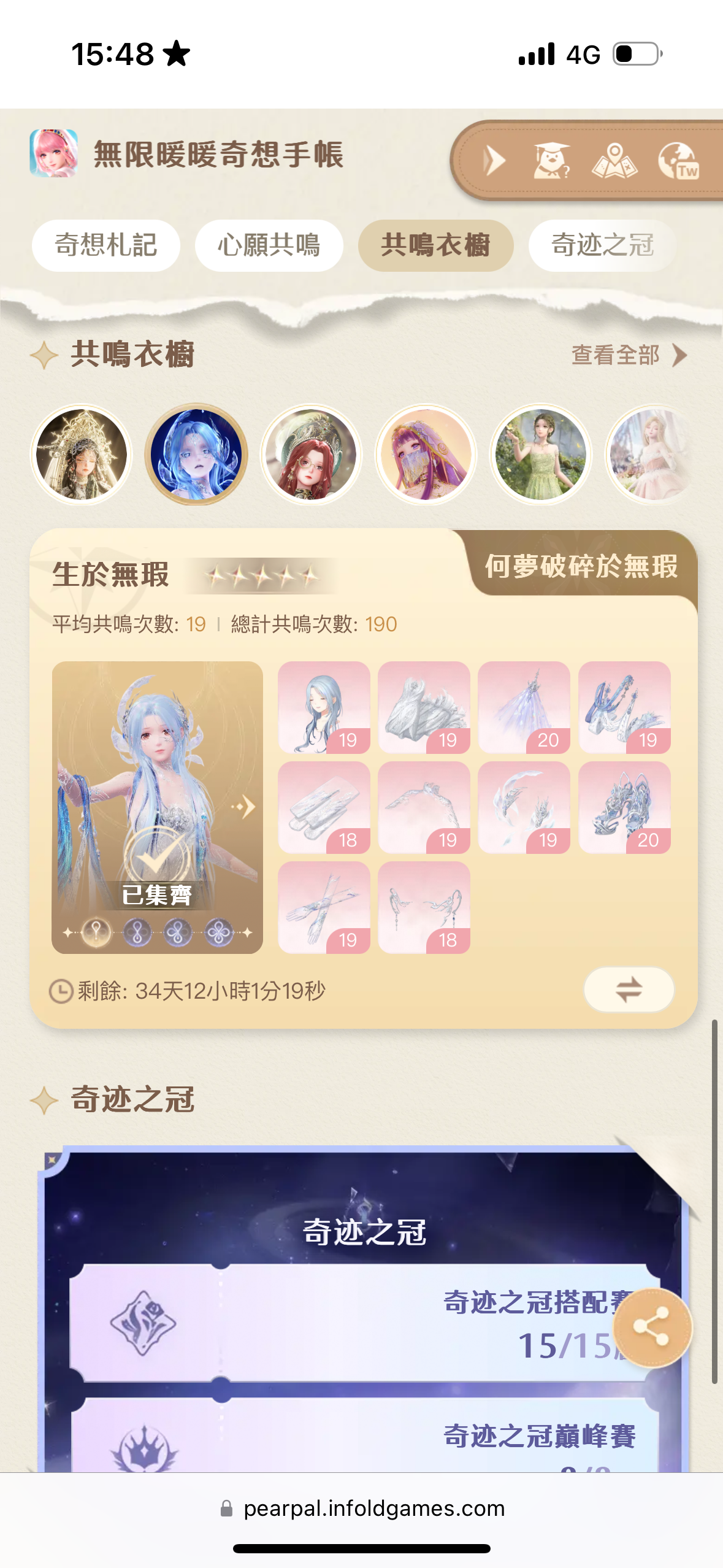Tap the swap arrows button

pyautogui.click(x=629, y=989)
